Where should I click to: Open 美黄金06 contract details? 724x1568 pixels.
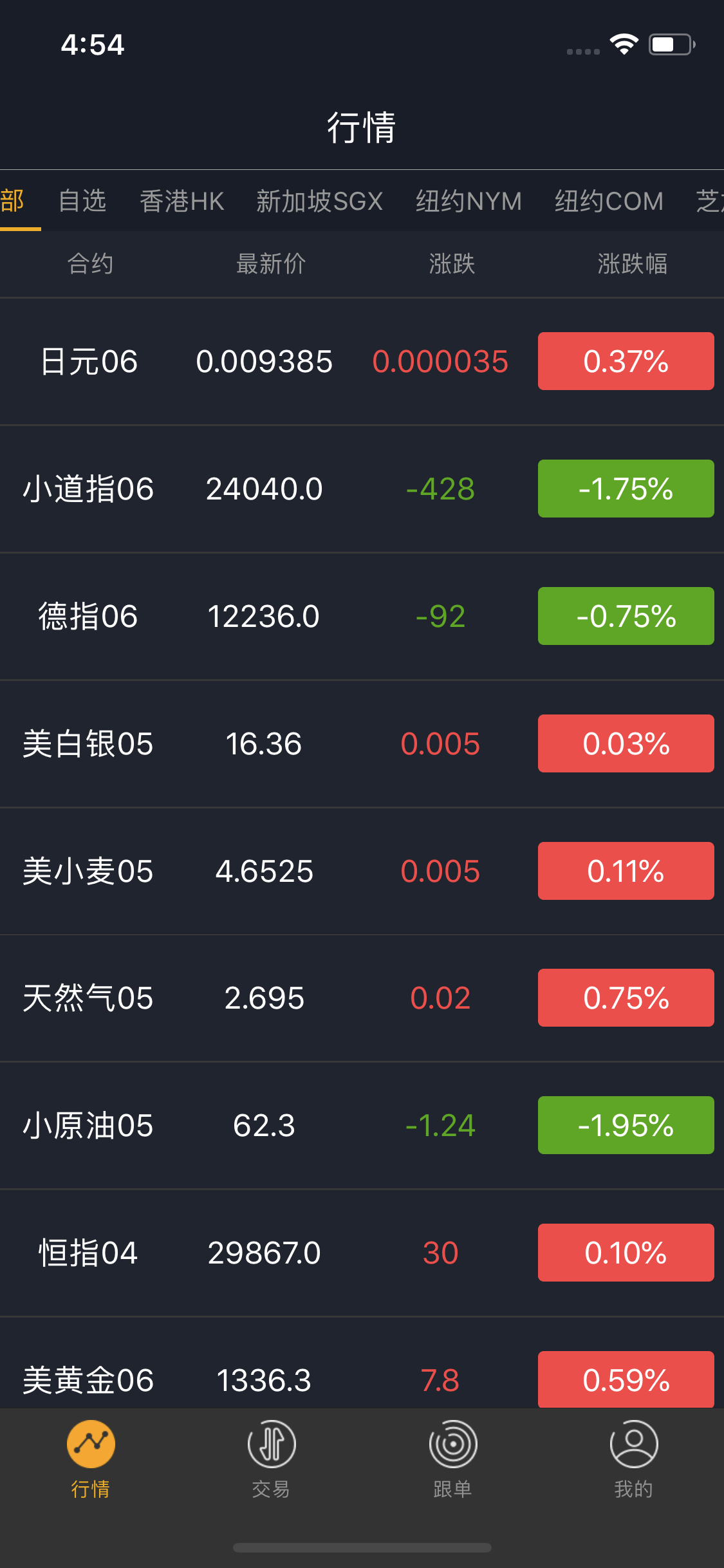click(89, 1379)
